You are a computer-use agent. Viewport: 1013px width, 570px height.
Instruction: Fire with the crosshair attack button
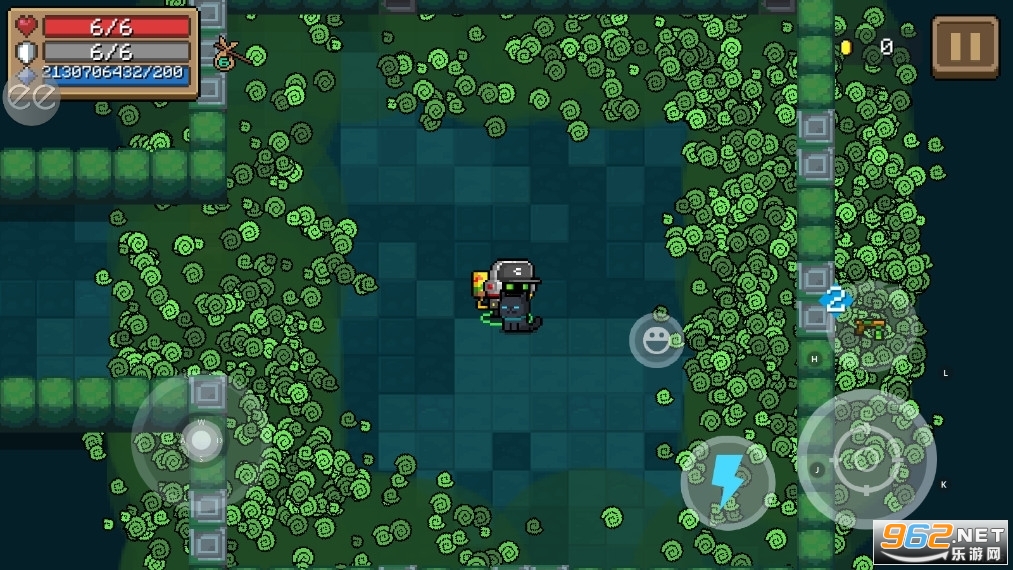(866, 460)
